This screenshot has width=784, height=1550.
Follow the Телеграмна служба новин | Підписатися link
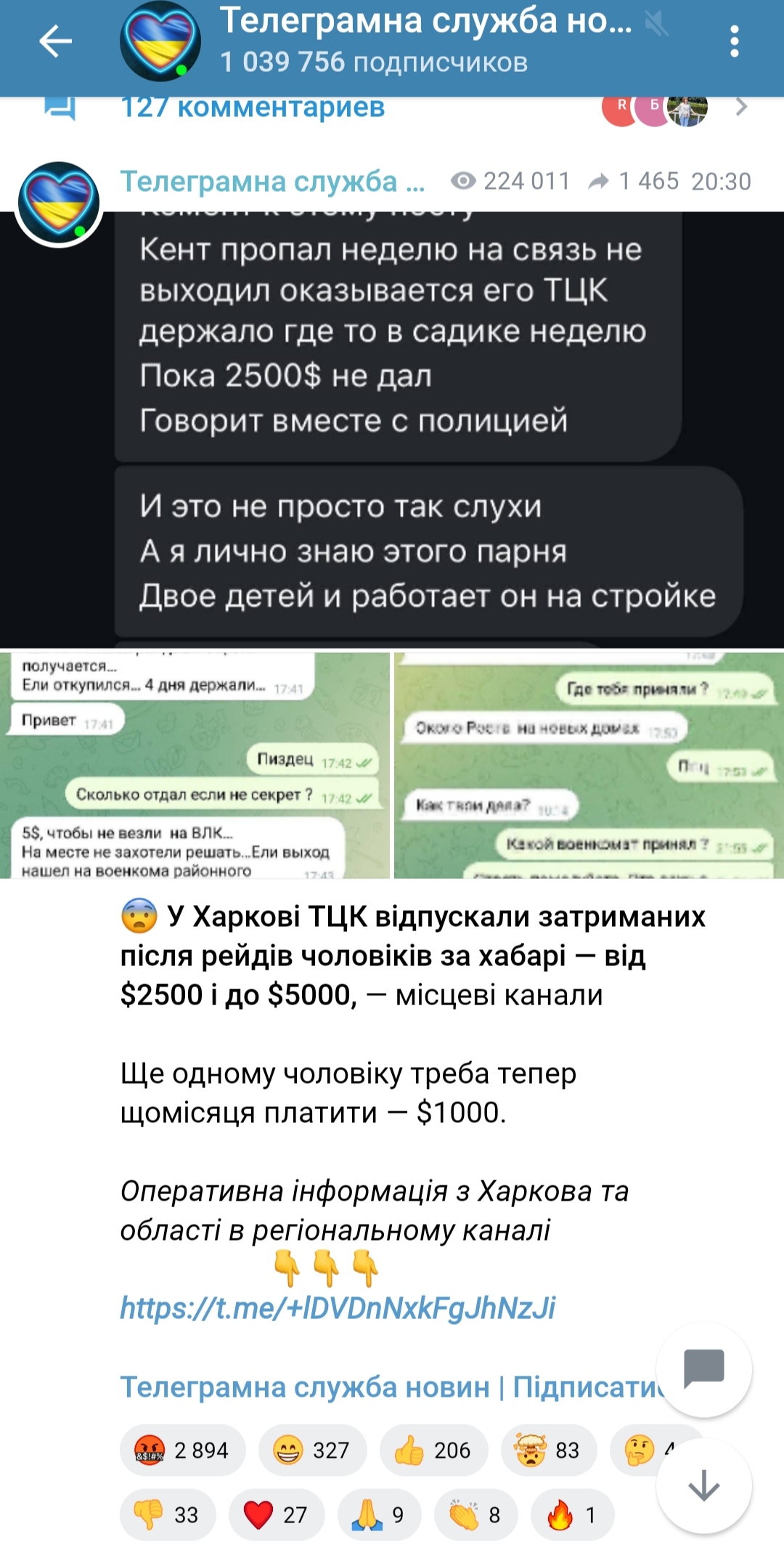point(392,1387)
